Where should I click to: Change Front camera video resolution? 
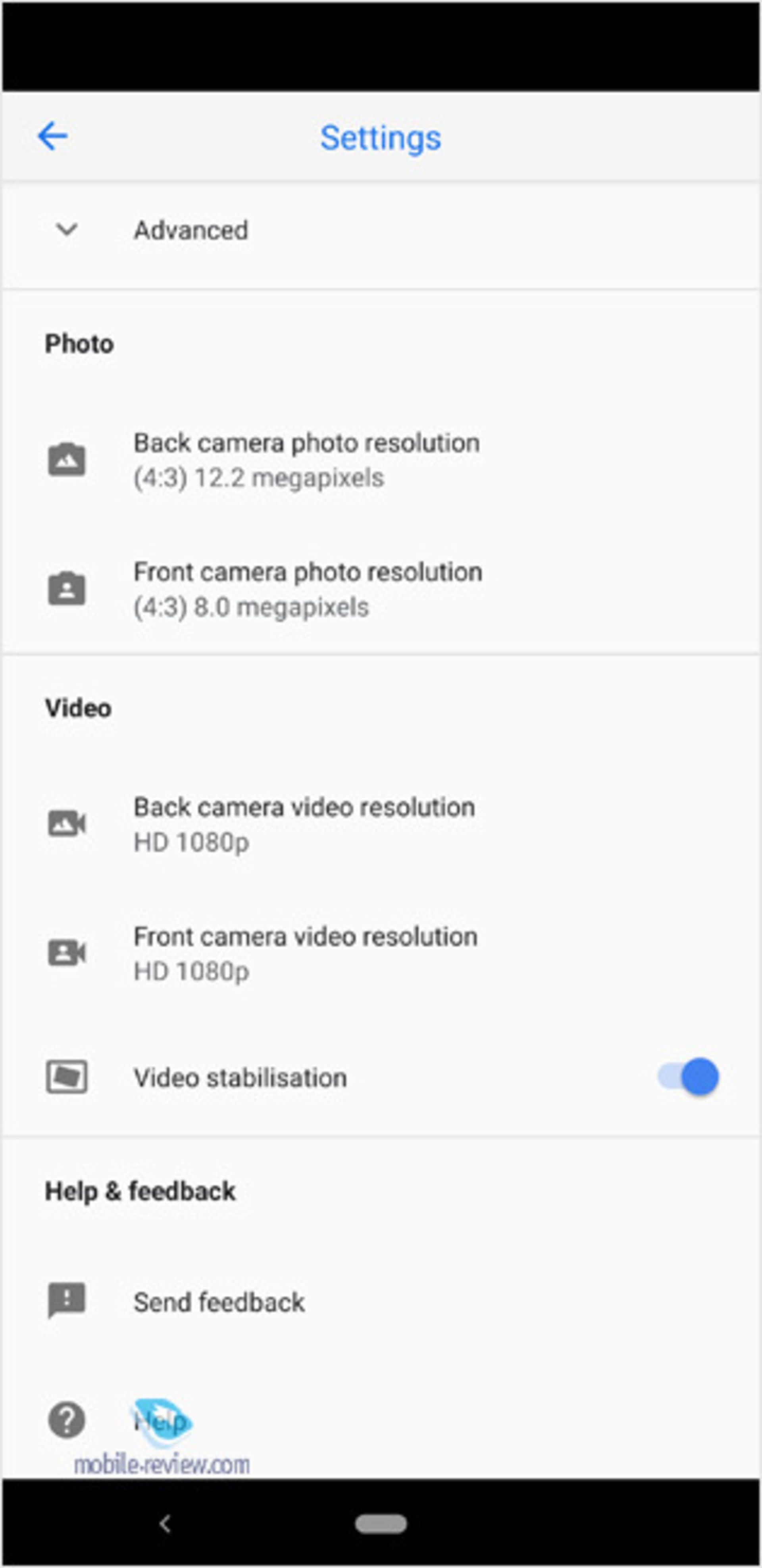(x=305, y=953)
